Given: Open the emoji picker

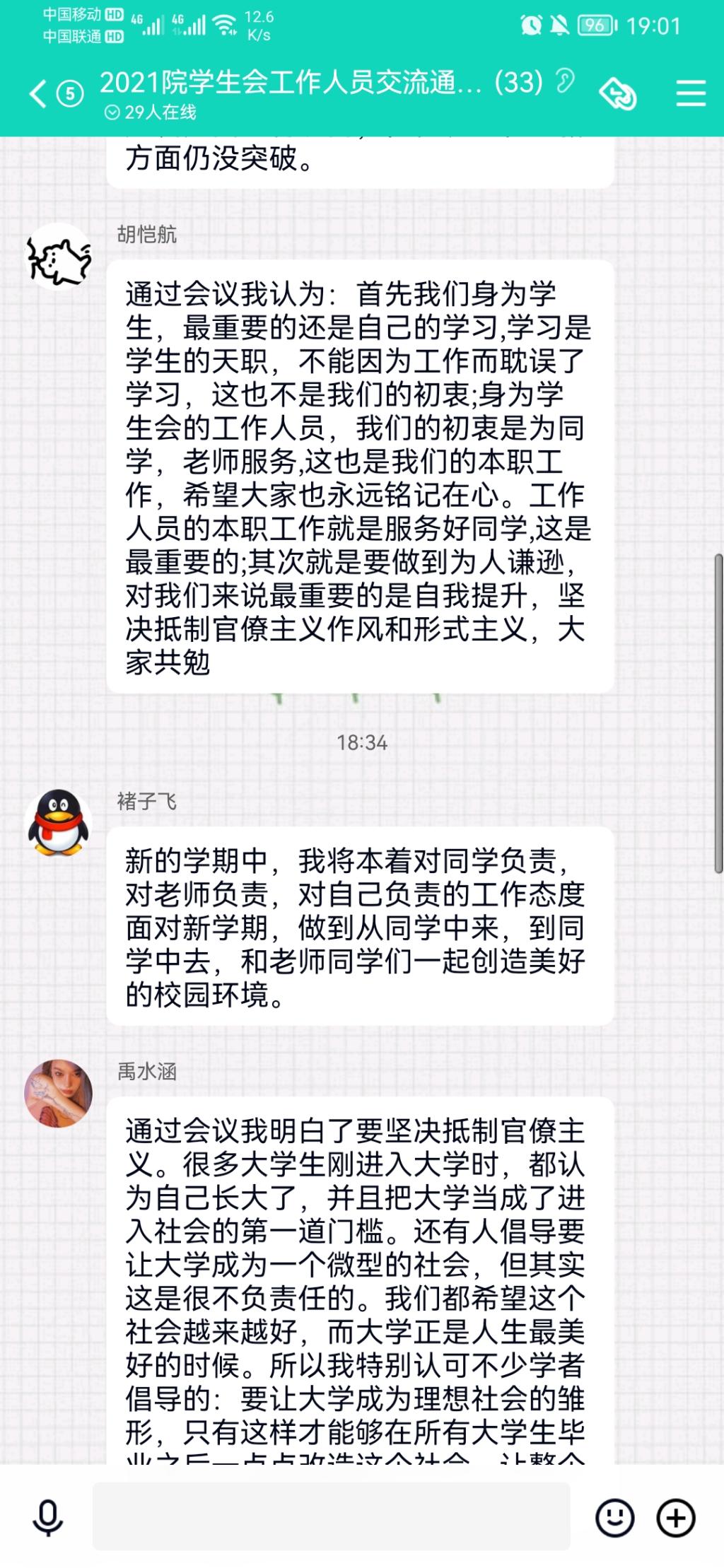Looking at the screenshot, I should click(x=614, y=1517).
